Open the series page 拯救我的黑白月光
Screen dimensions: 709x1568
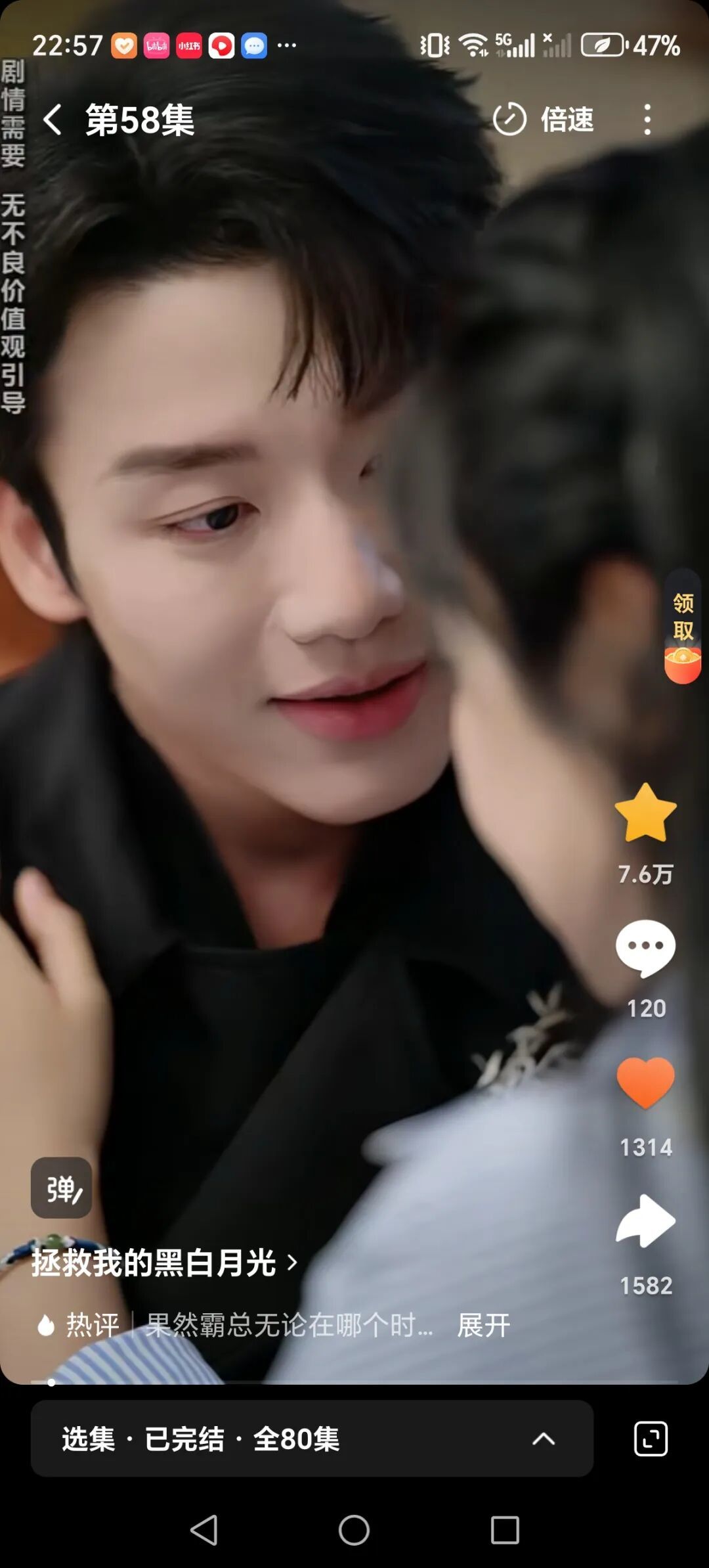164,1263
